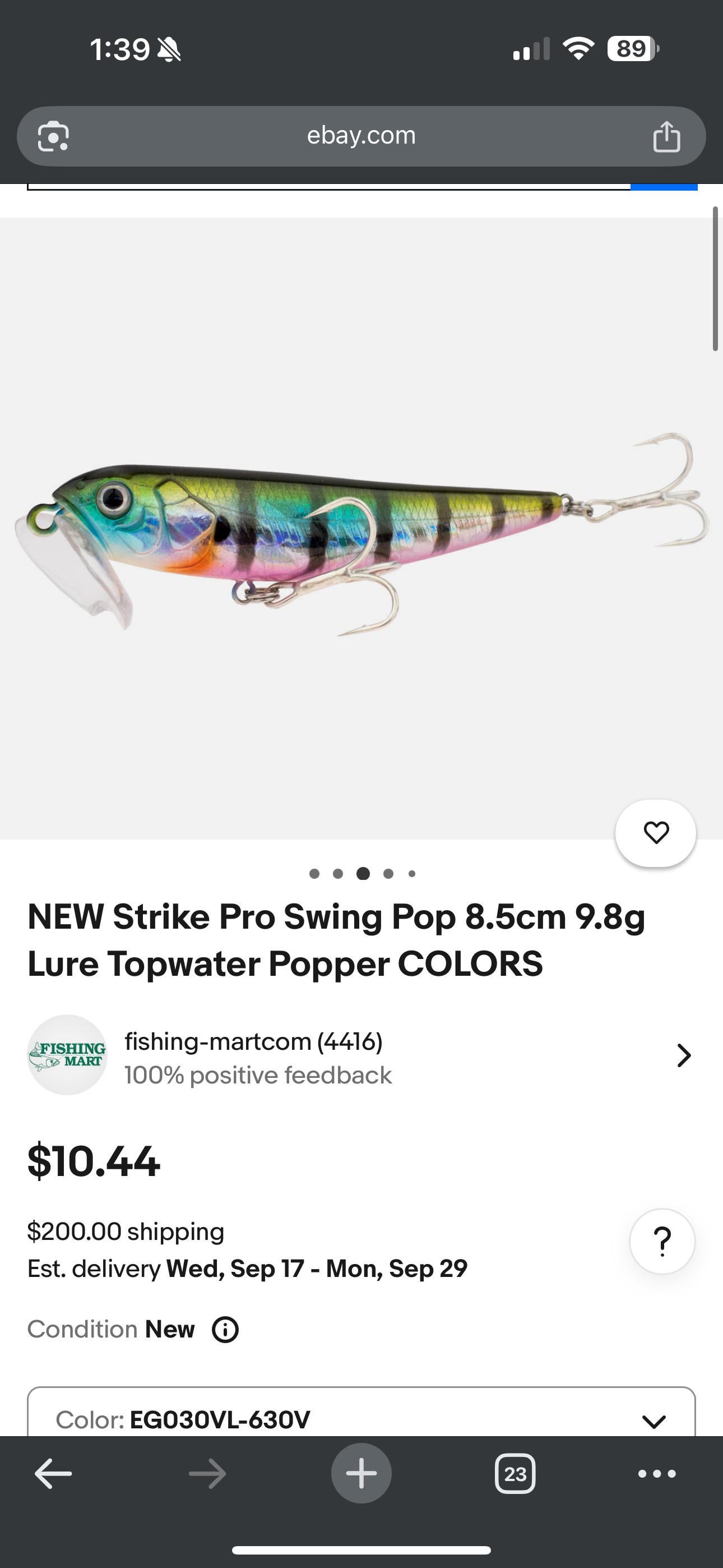The height and width of the screenshot is (1568, 723).
Task: Open a new browser tab
Action: tap(361, 1474)
